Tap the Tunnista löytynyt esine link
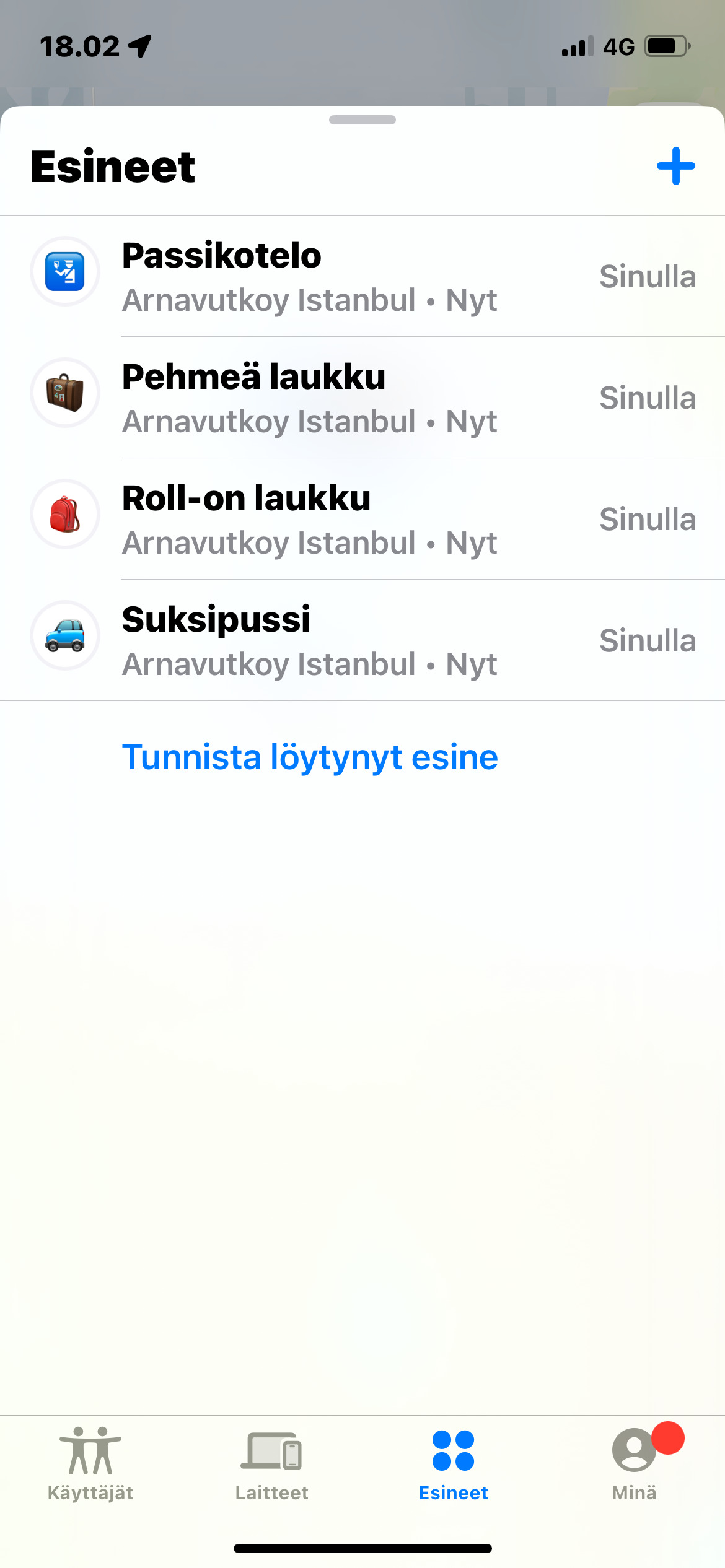The width and height of the screenshot is (725, 1568). 310,757
